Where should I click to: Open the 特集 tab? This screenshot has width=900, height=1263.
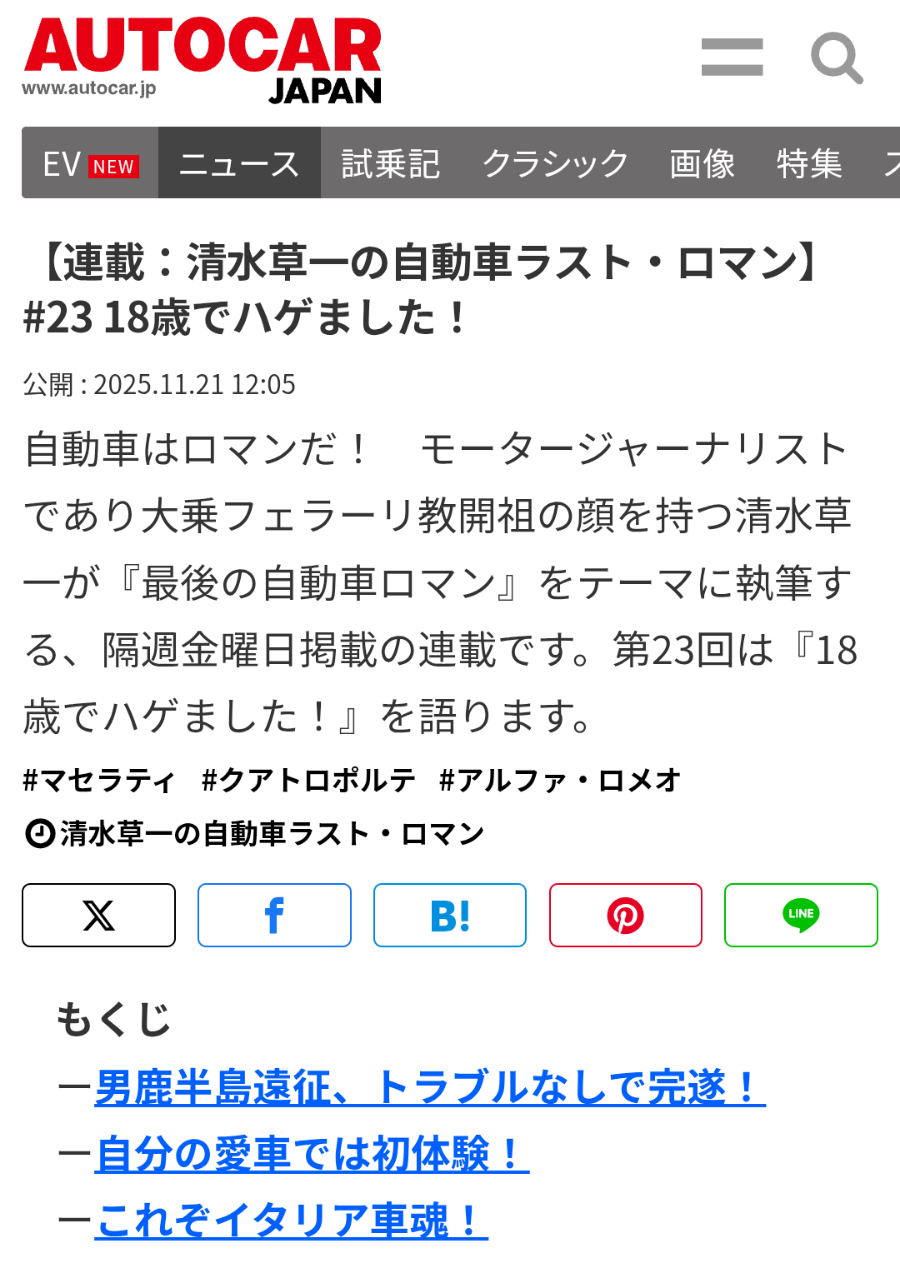point(809,164)
